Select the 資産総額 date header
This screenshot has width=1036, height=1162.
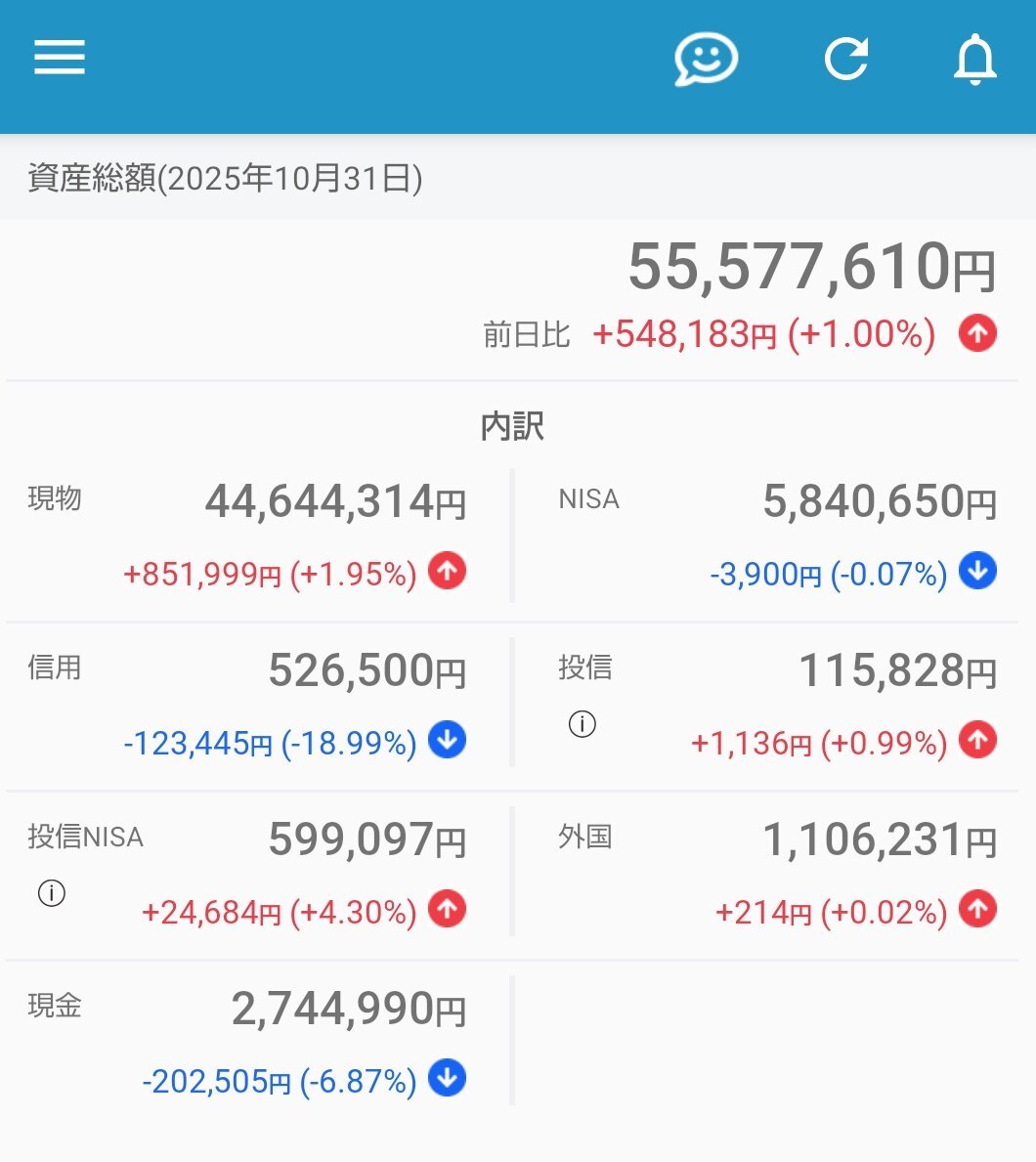223,179
